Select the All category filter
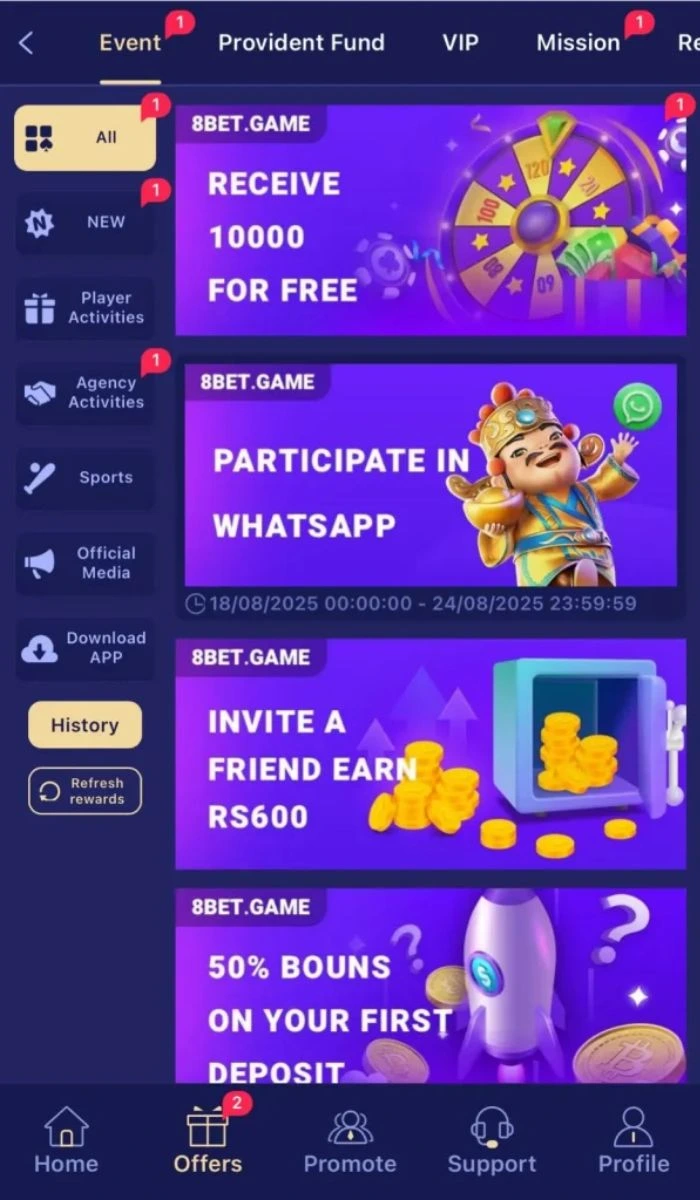The width and height of the screenshot is (700, 1200). [x=85, y=138]
